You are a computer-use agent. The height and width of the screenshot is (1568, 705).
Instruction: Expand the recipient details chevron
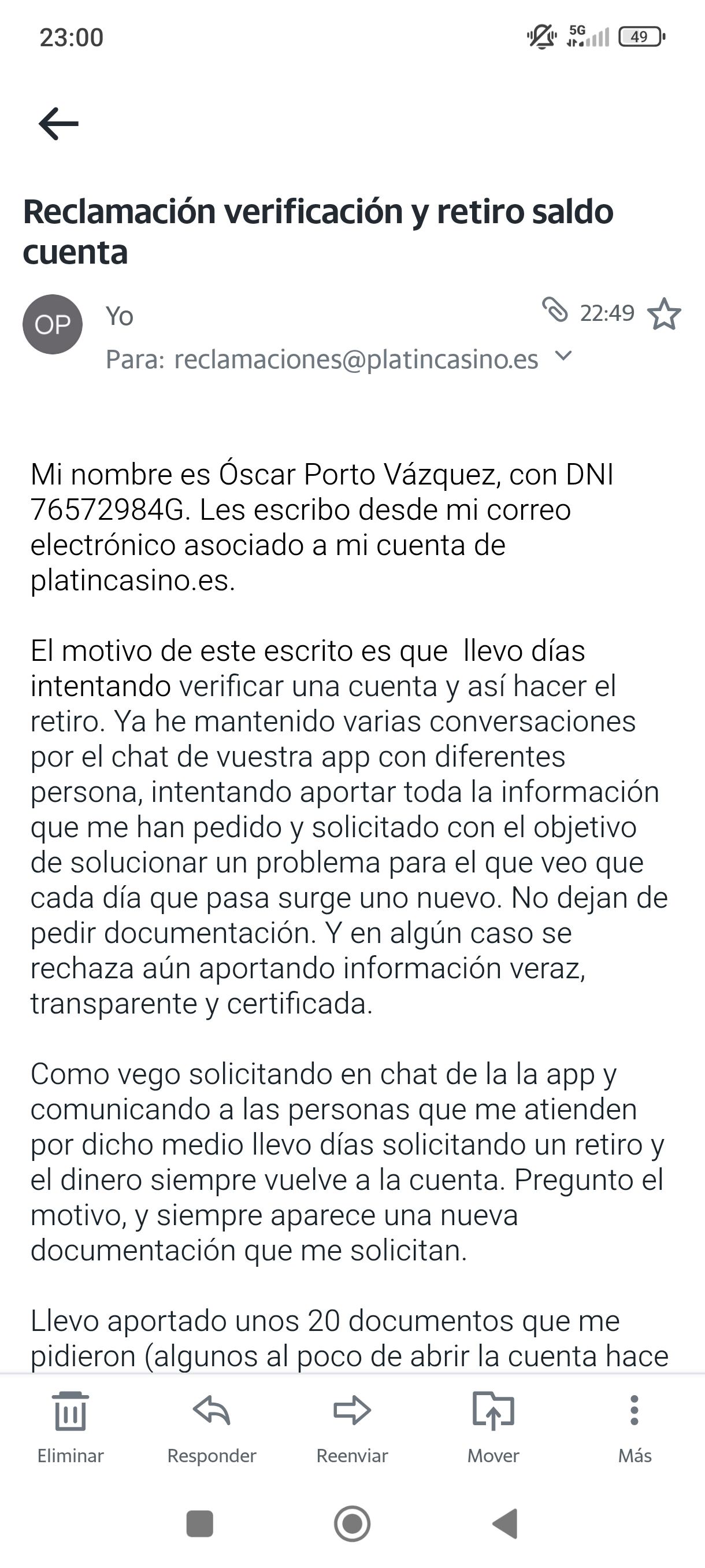tap(564, 356)
